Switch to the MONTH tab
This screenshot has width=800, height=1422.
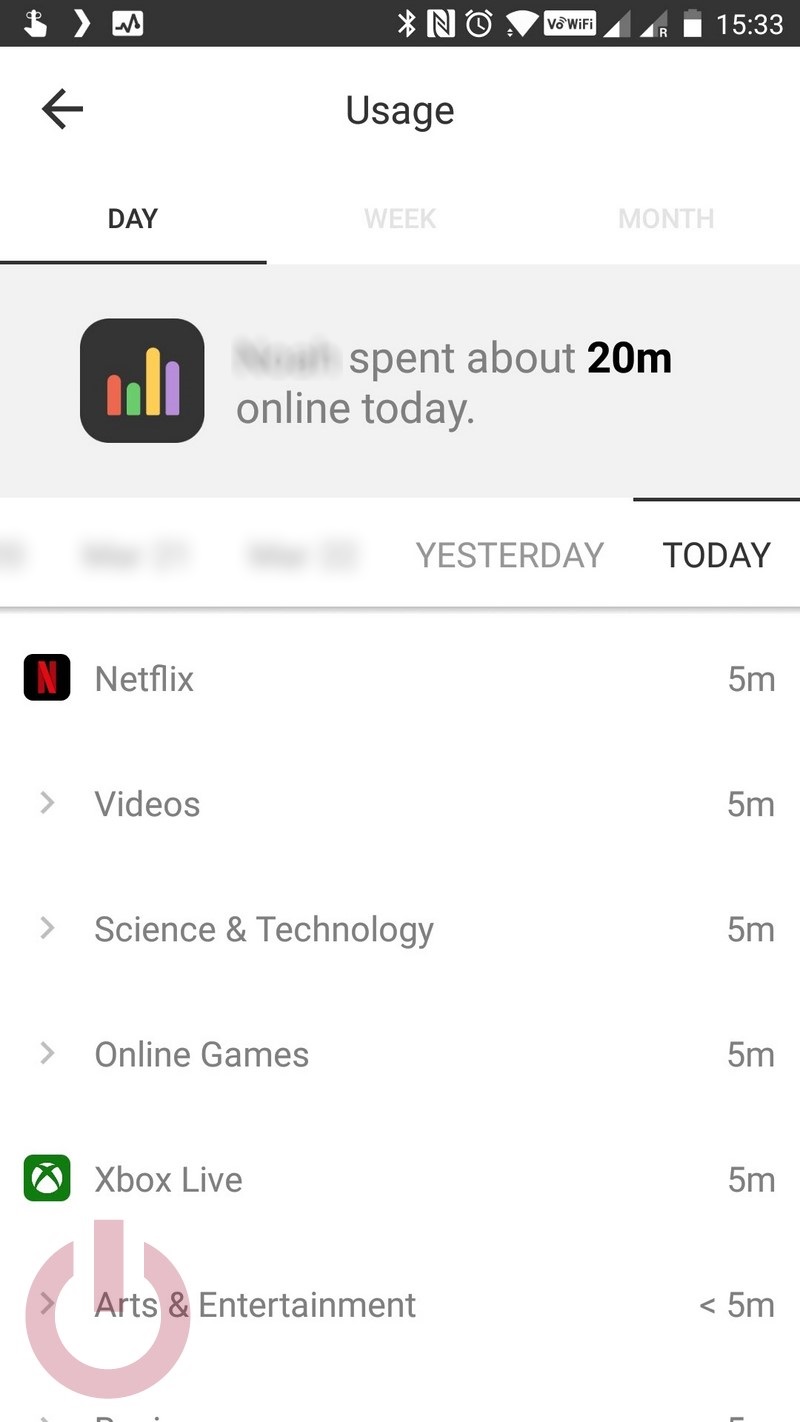click(x=666, y=219)
